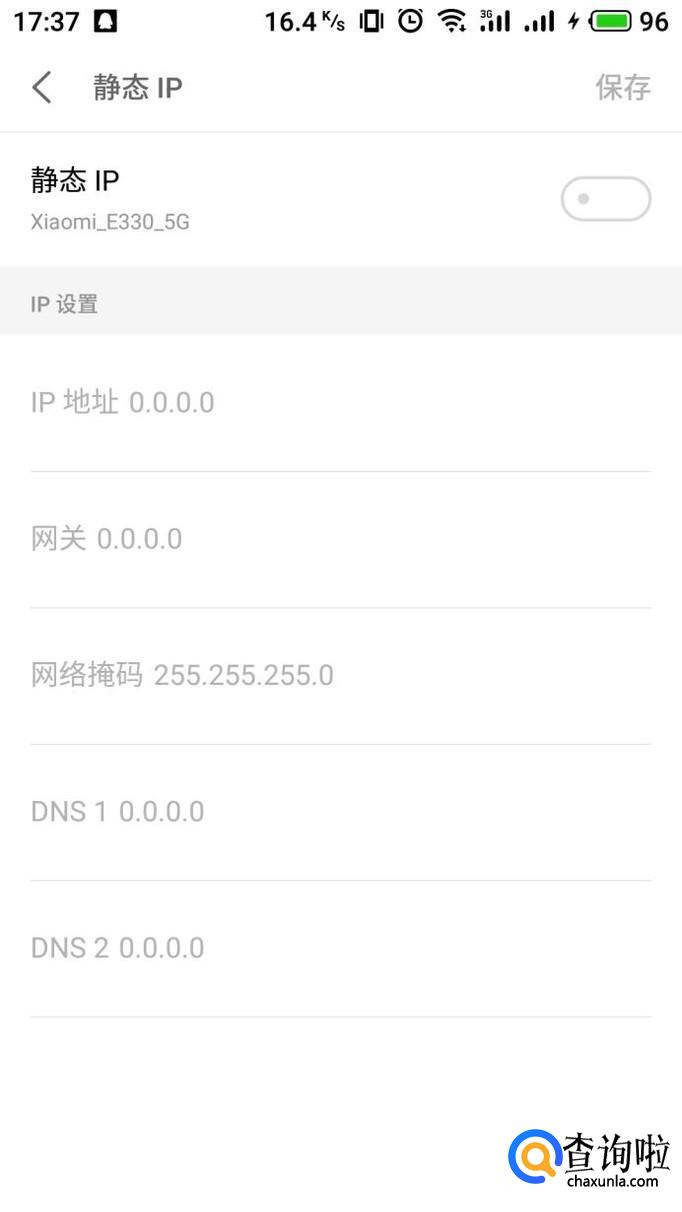Image resolution: width=682 pixels, height=1212 pixels.
Task: Select the IP 地址 field
Action: click(x=340, y=403)
